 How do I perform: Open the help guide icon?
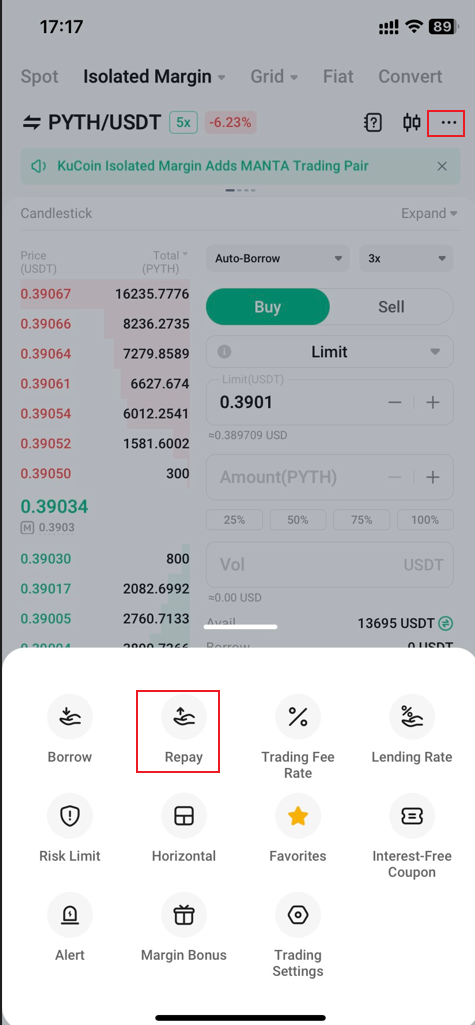coord(373,122)
